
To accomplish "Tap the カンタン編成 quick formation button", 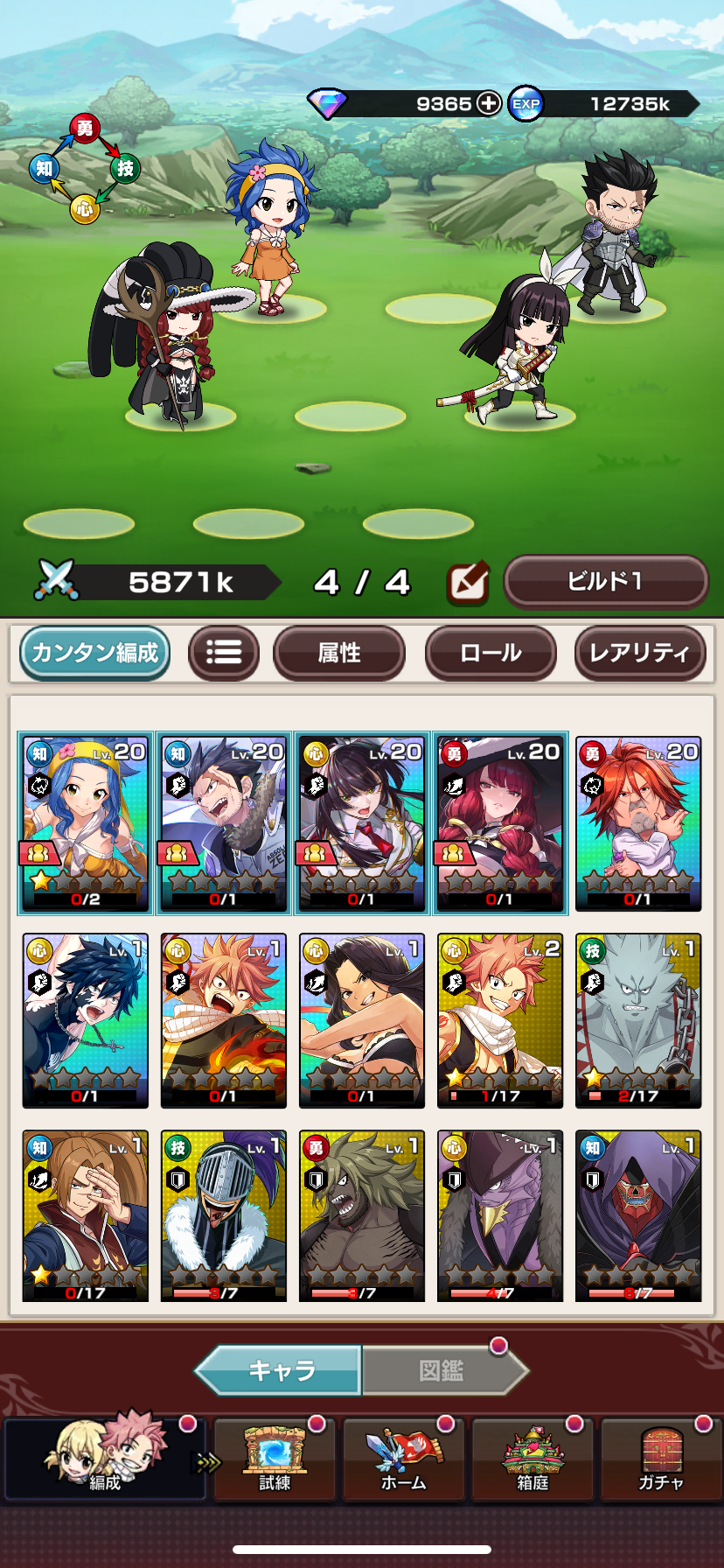I will click(x=94, y=653).
